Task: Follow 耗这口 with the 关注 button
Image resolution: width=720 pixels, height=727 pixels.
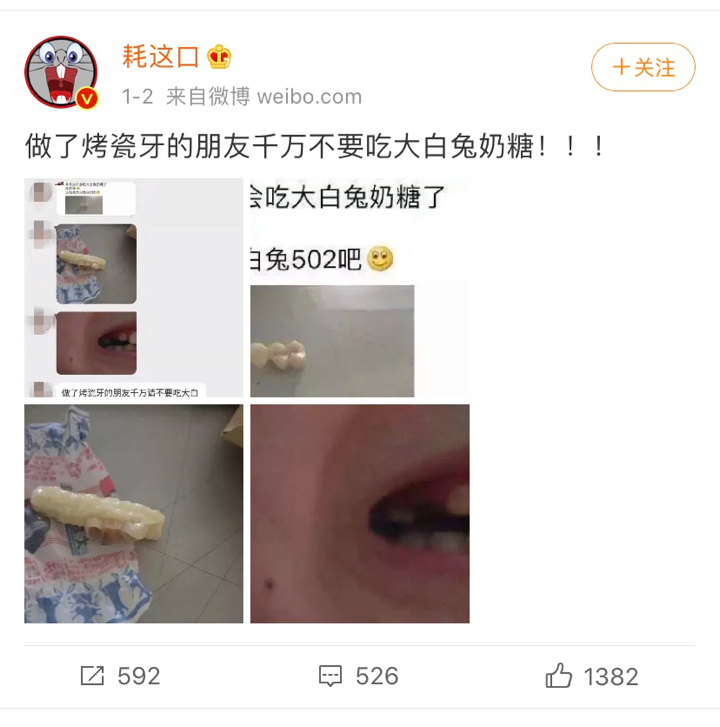Action: [643, 68]
